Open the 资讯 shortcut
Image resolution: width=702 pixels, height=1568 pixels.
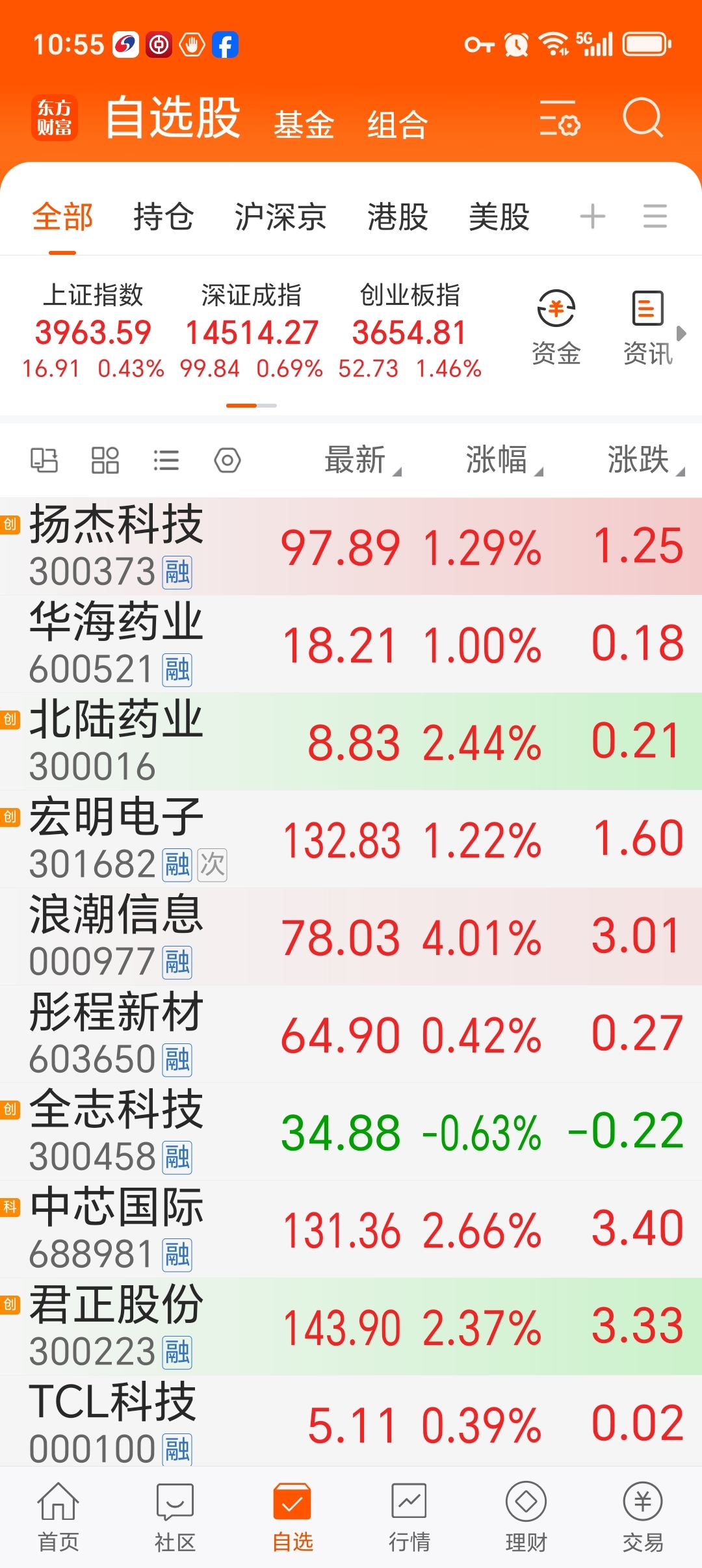click(x=647, y=328)
